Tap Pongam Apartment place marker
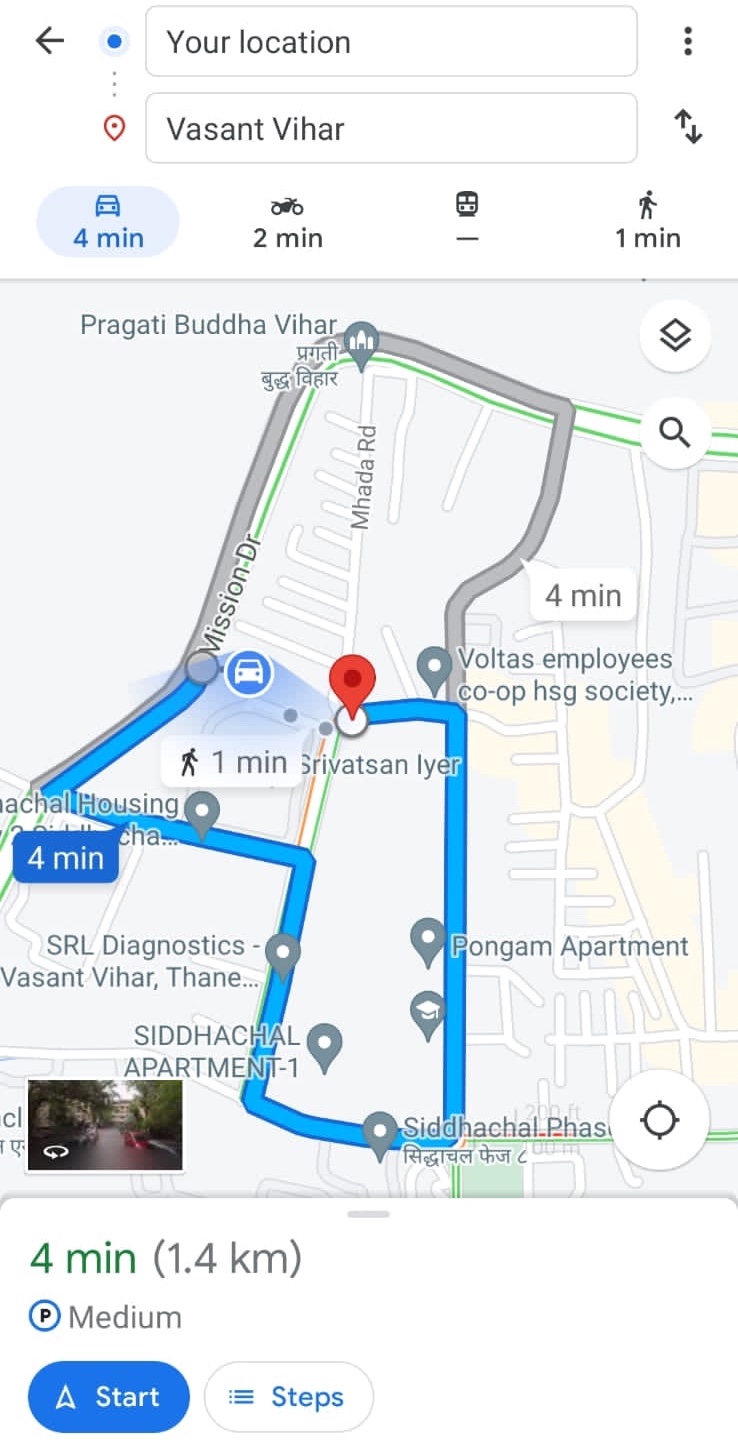The width and height of the screenshot is (738, 1452). click(x=429, y=942)
